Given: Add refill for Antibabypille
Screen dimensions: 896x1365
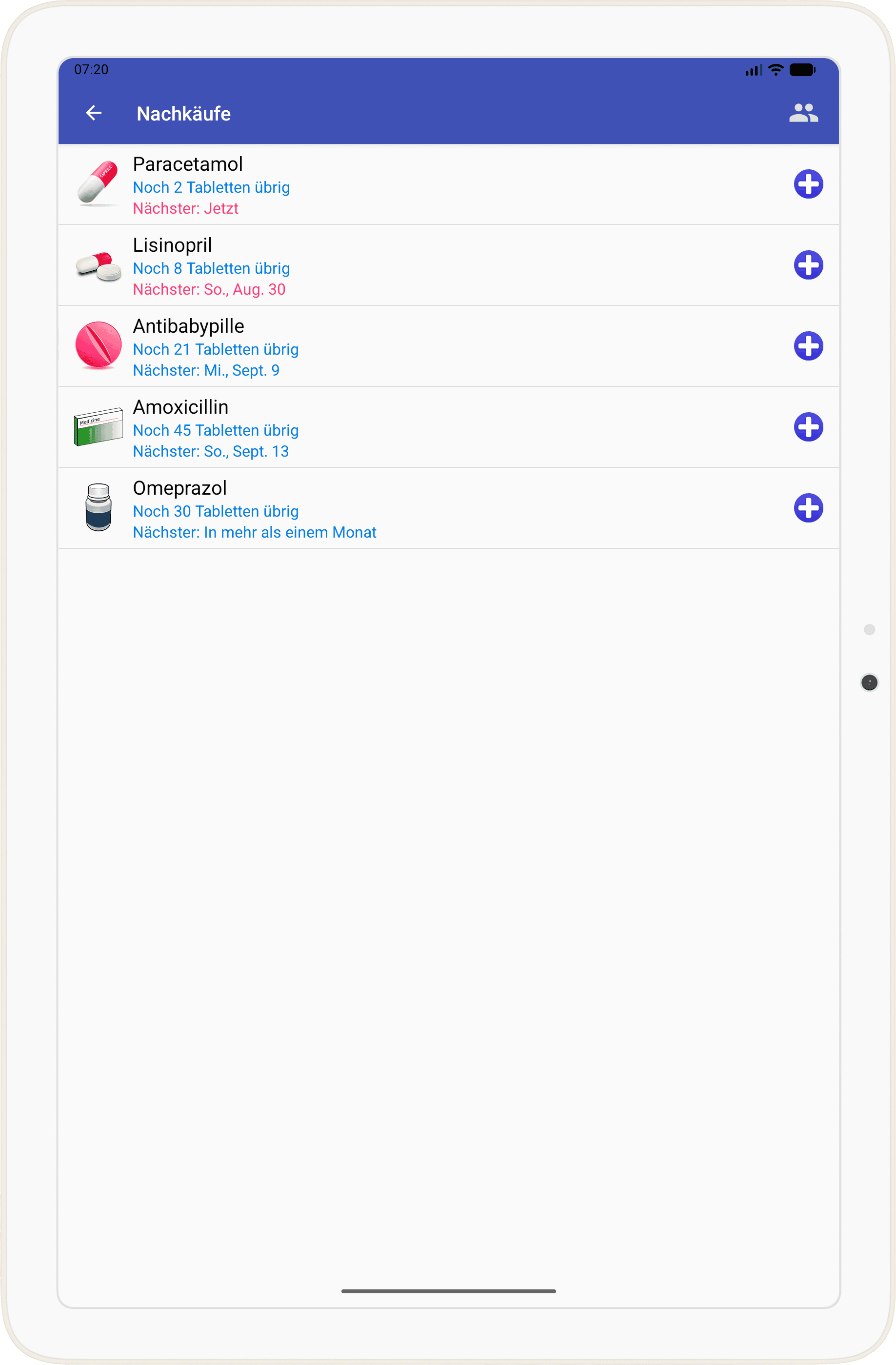Looking at the screenshot, I should (x=808, y=346).
